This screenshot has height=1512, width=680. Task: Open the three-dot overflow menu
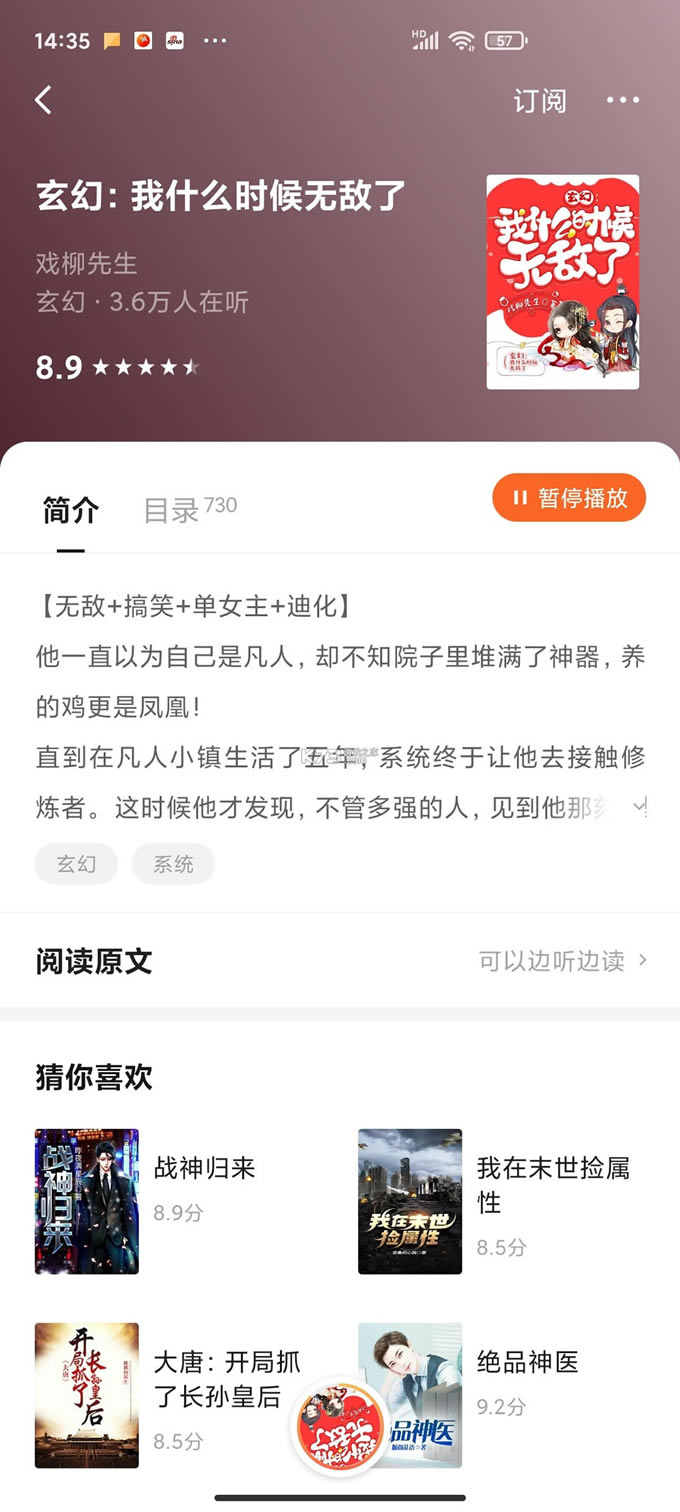point(623,100)
